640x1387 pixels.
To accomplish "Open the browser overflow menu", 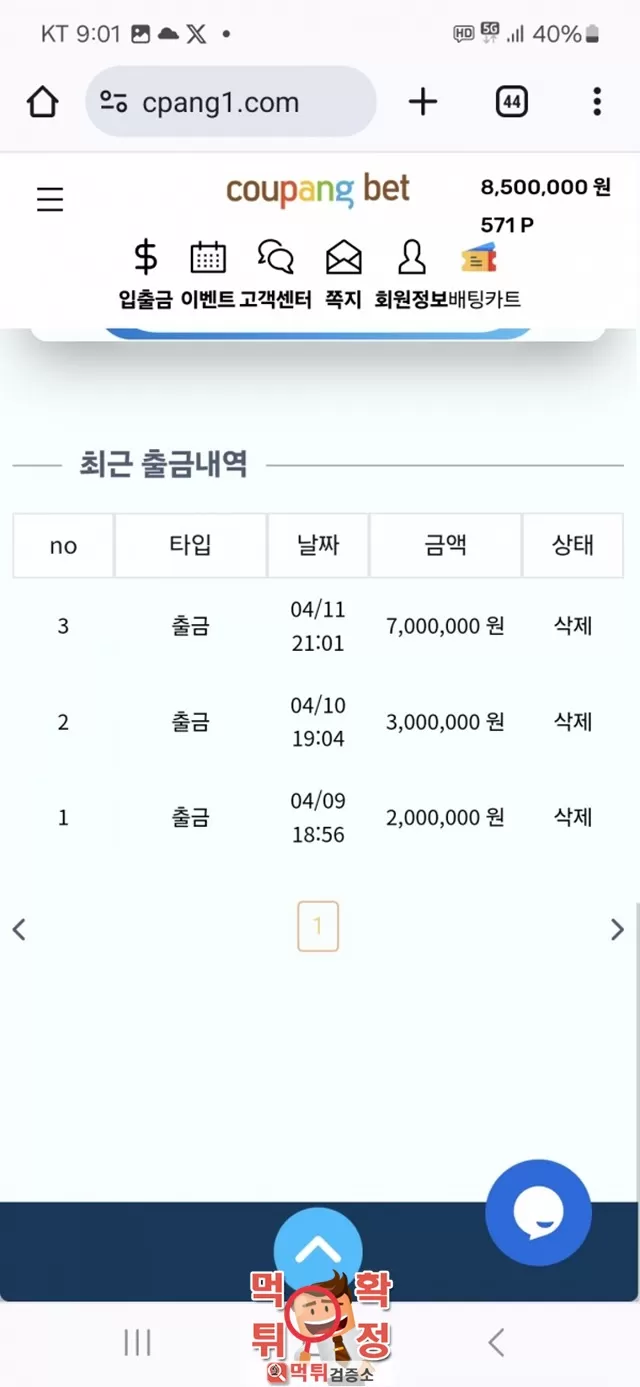I will coord(597,101).
